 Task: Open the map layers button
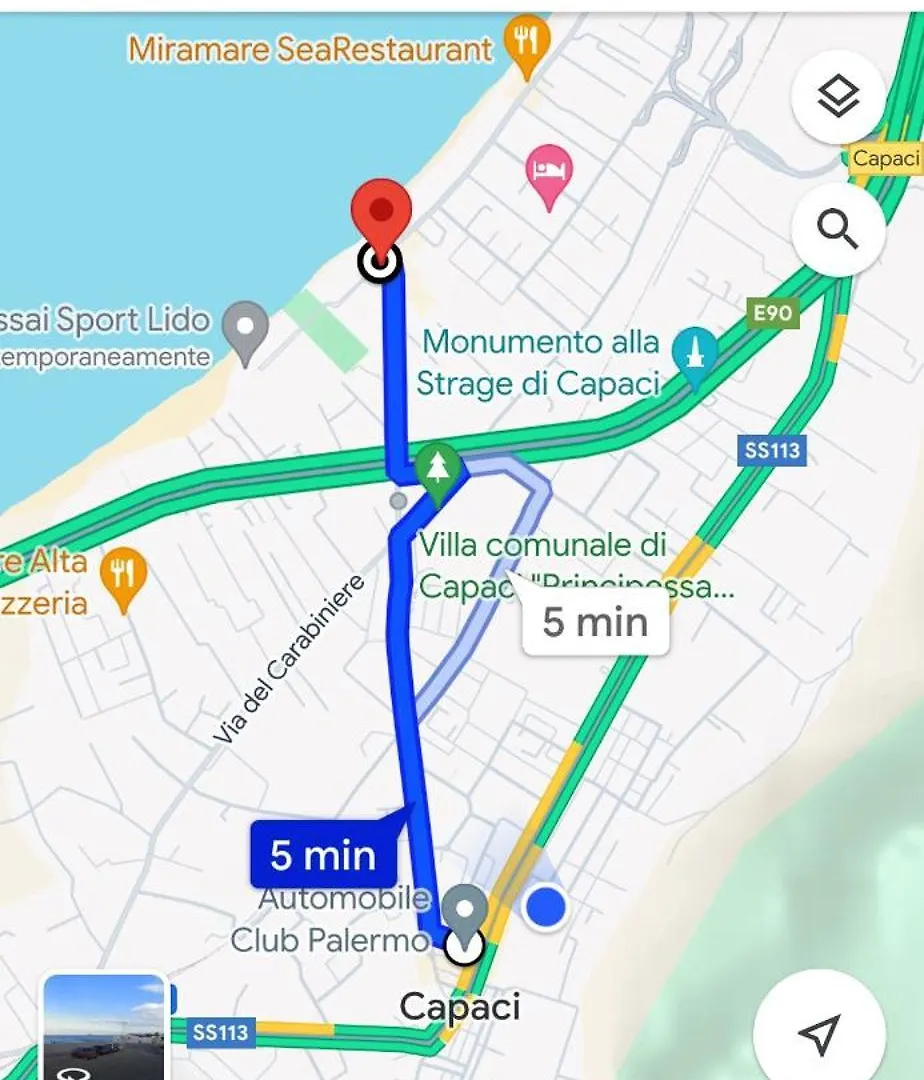coord(838,97)
